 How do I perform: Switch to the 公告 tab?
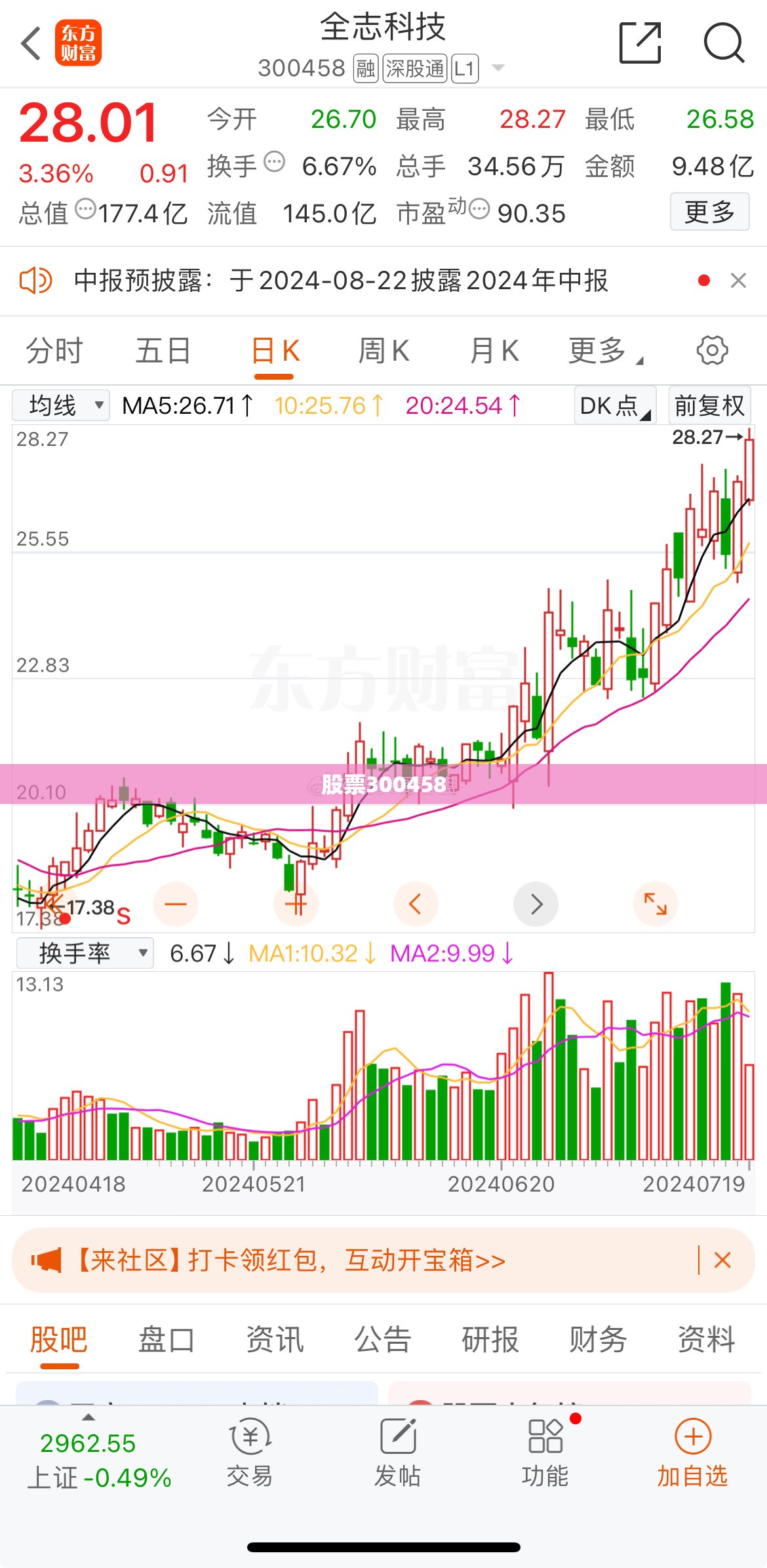[x=382, y=1339]
